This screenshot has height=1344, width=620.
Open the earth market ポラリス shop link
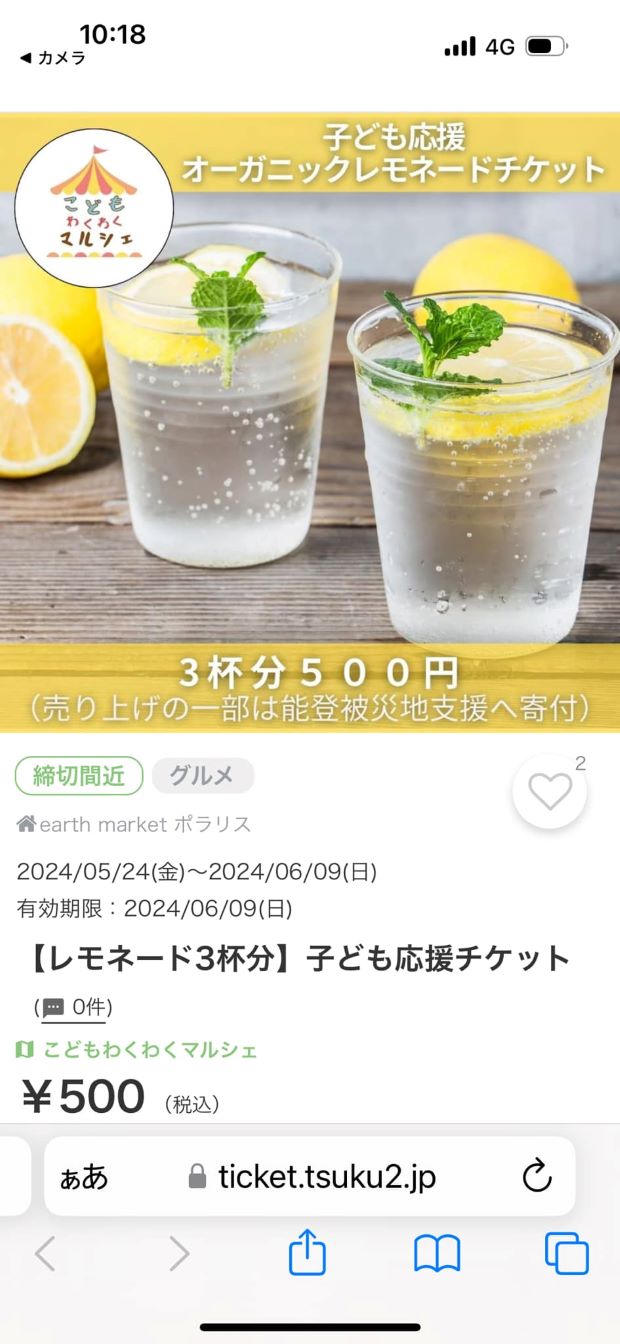pyautogui.click(x=134, y=825)
